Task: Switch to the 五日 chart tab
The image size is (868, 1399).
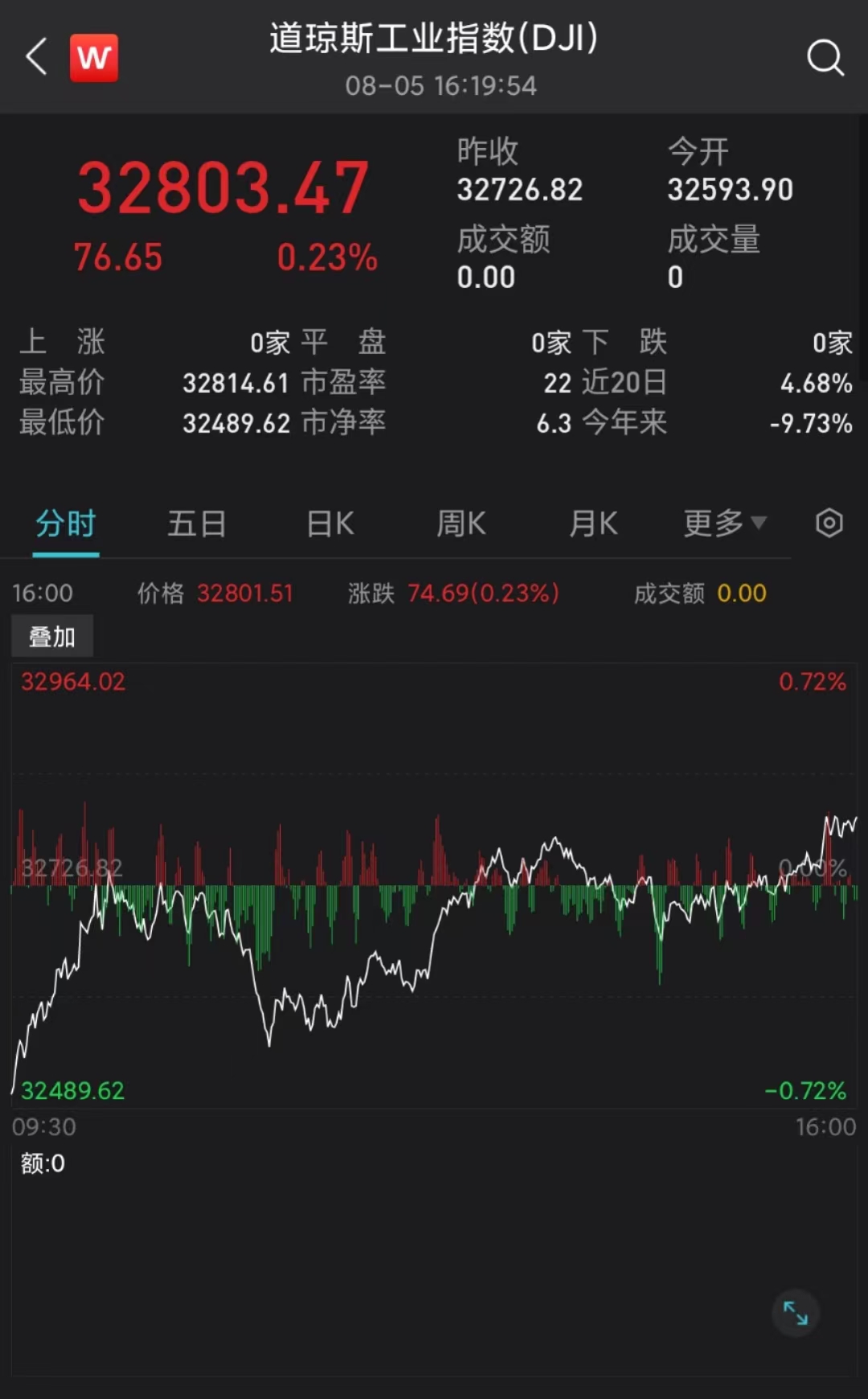Action: click(197, 524)
